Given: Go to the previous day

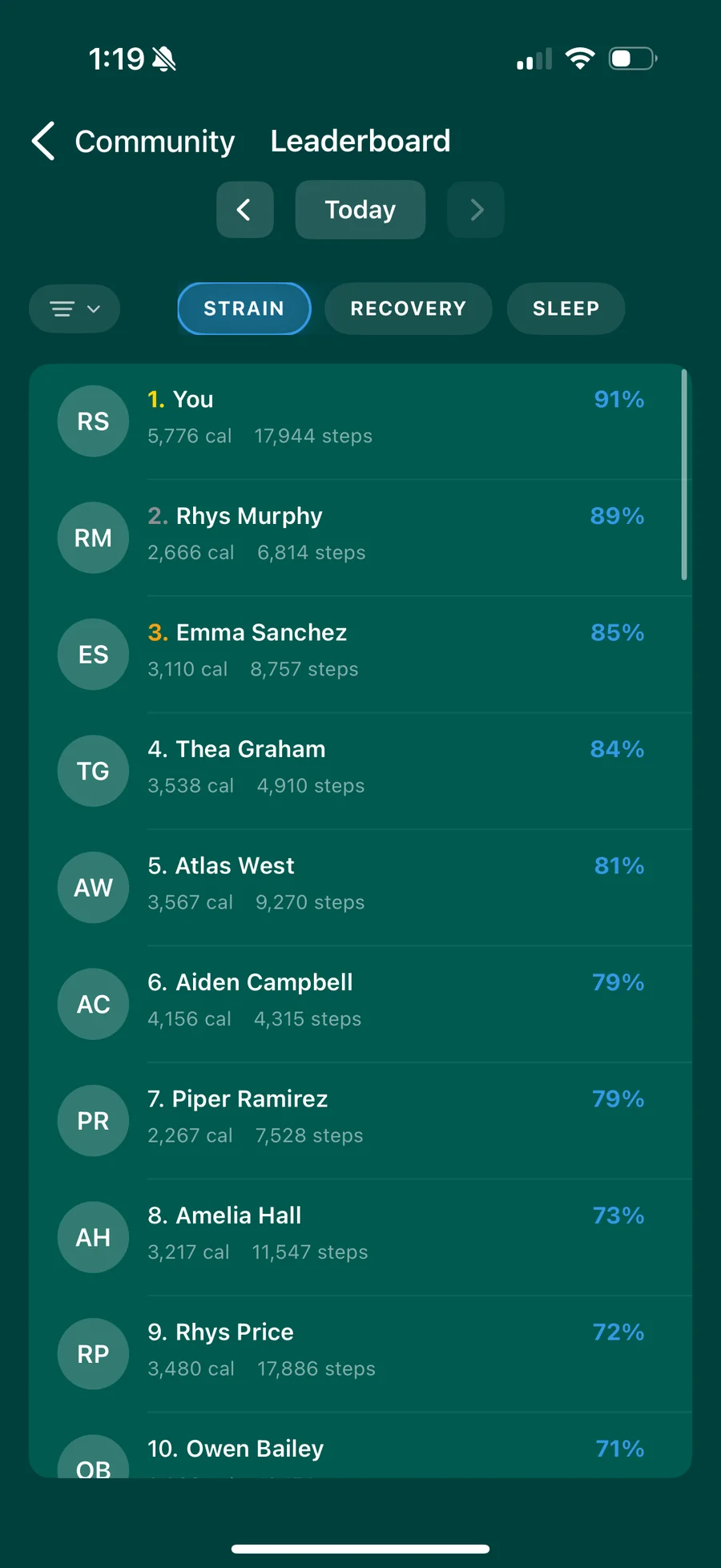Looking at the screenshot, I should tap(245, 210).
